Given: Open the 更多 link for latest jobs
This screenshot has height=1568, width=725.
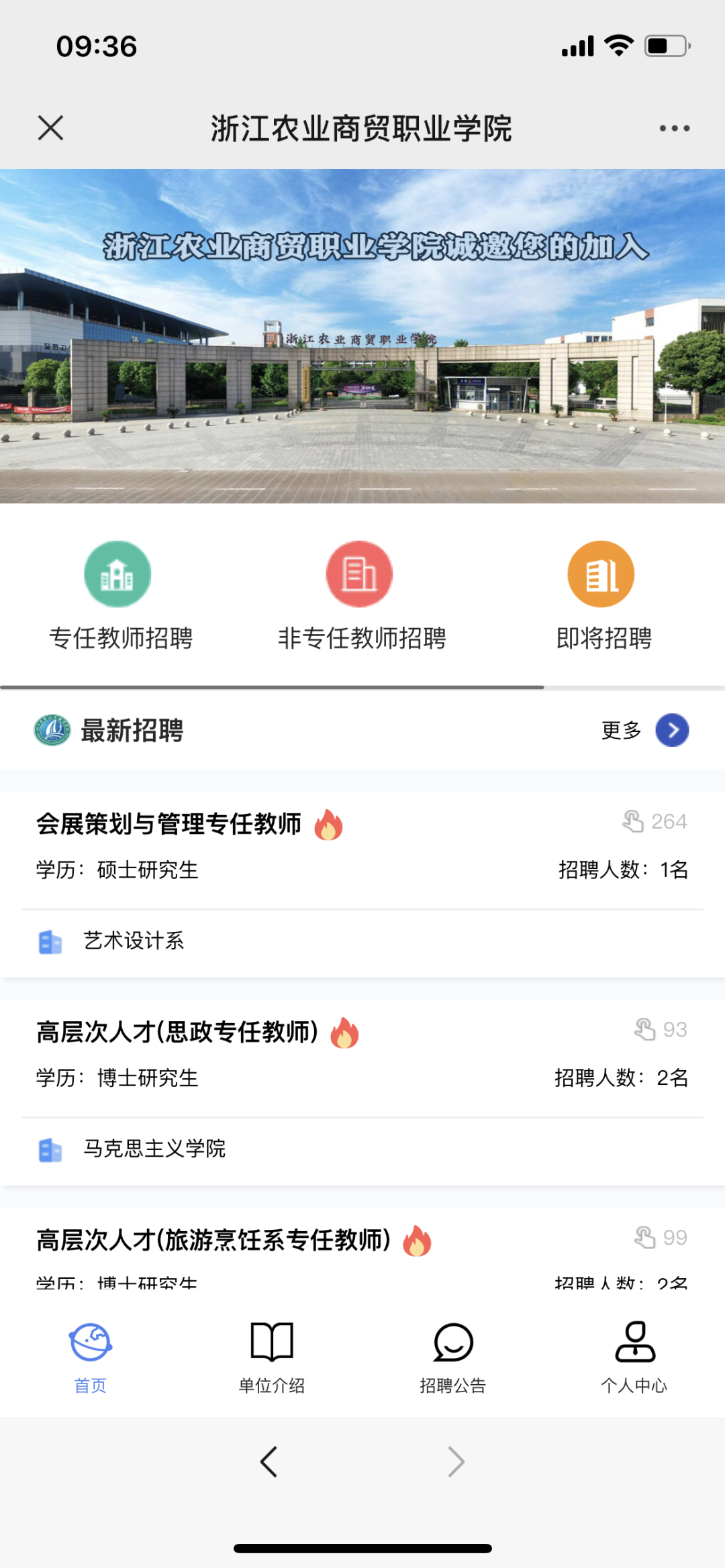Looking at the screenshot, I should pyautogui.click(x=621, y=731).
